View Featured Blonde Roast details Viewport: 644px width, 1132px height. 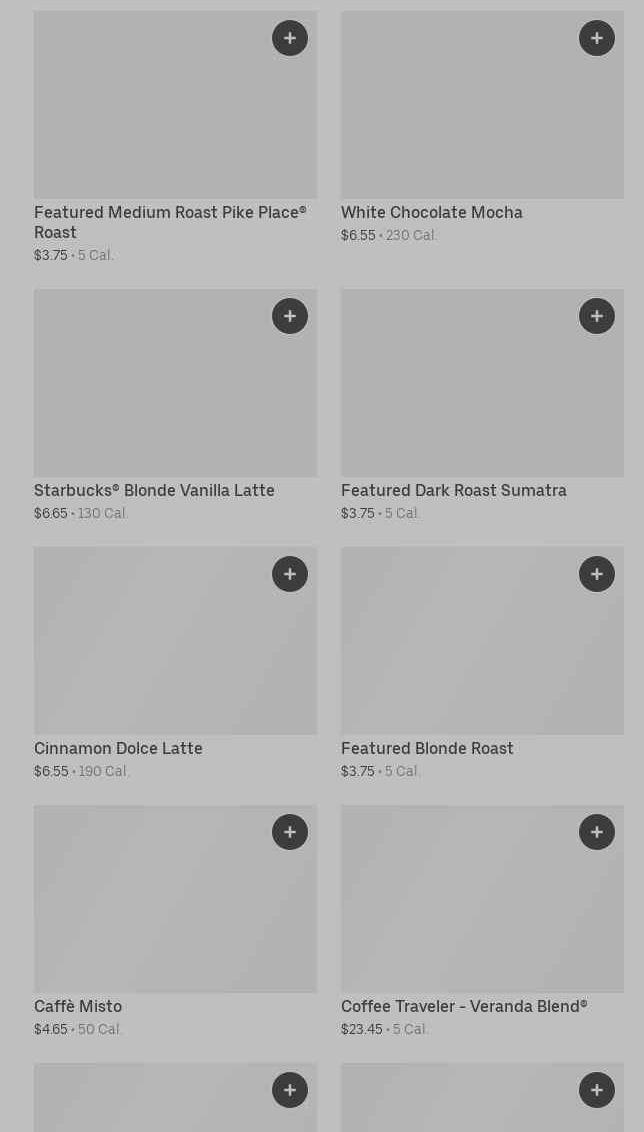[x=460, y=650]
